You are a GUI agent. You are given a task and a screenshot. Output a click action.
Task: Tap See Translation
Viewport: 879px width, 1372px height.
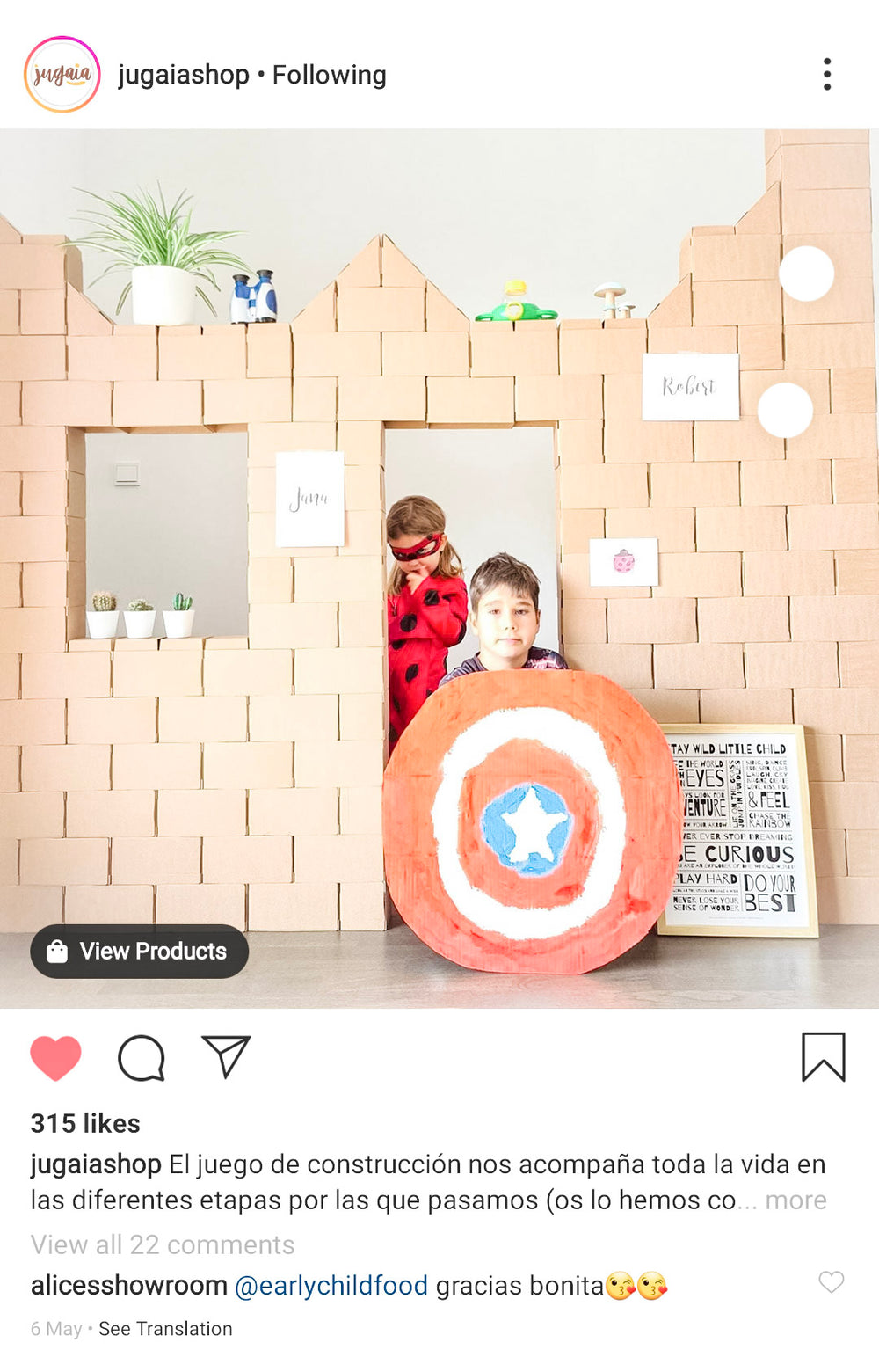(165, 1329)
